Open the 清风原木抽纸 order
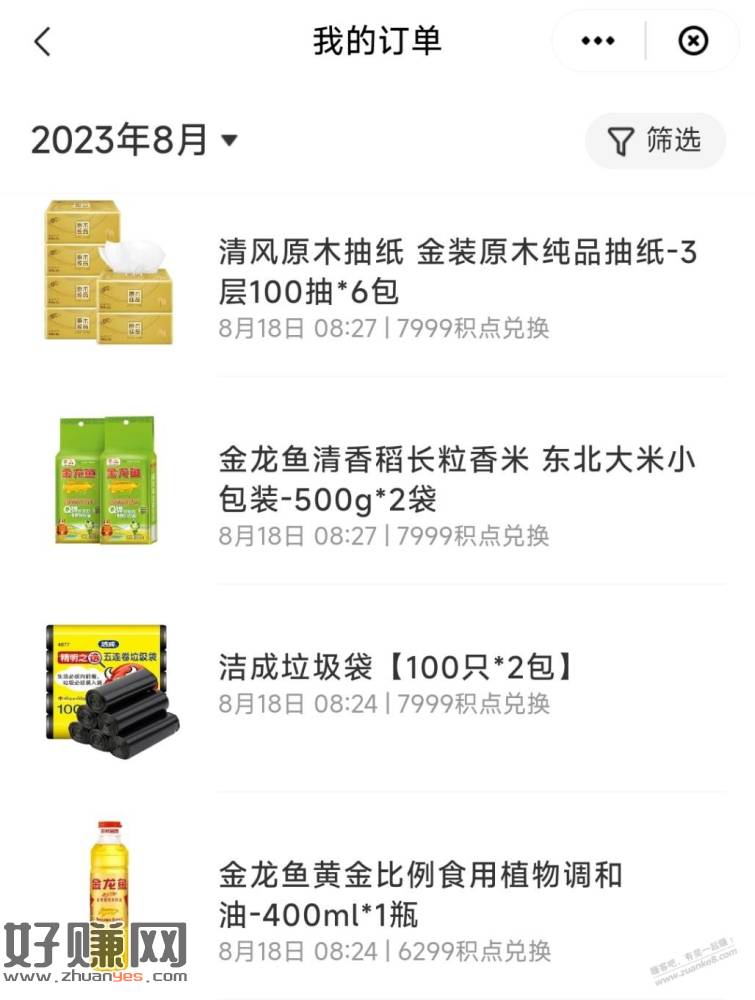The width and height of the screenshot is (755, 1000). 458,272
